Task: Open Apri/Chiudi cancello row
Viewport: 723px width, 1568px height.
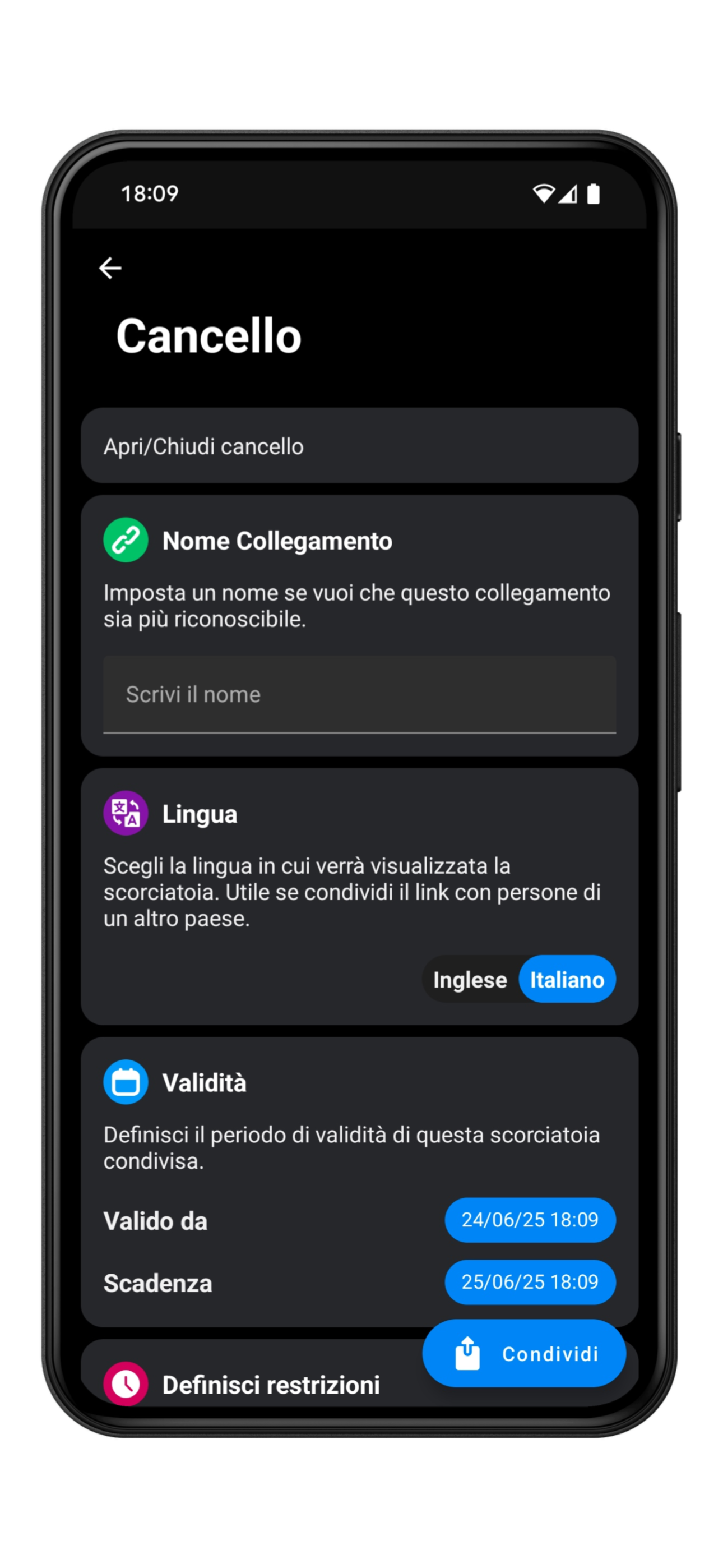Action: [359, 446]
